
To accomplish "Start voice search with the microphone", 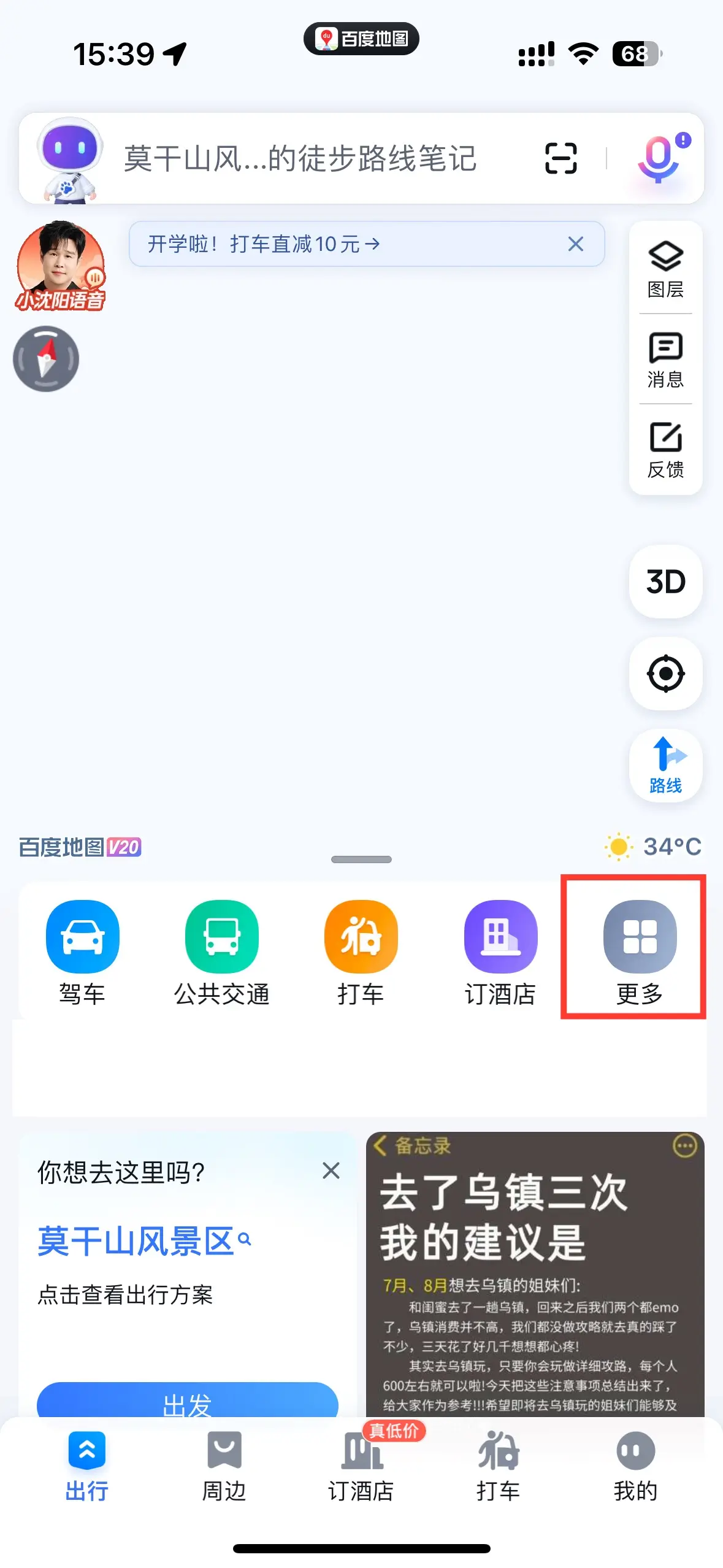I will [x=659, y=158].
